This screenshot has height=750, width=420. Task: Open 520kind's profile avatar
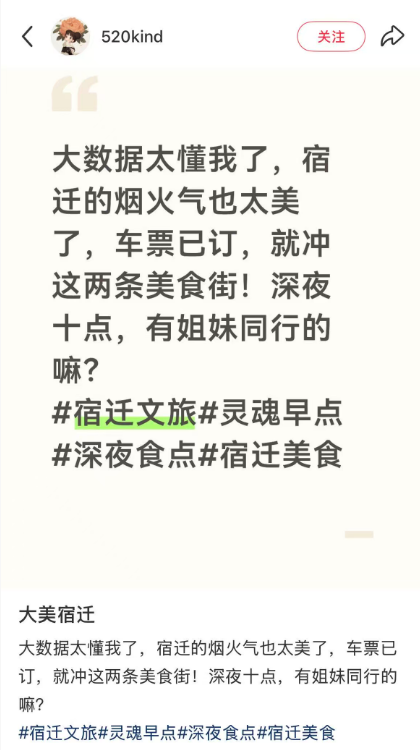(70, 37)
